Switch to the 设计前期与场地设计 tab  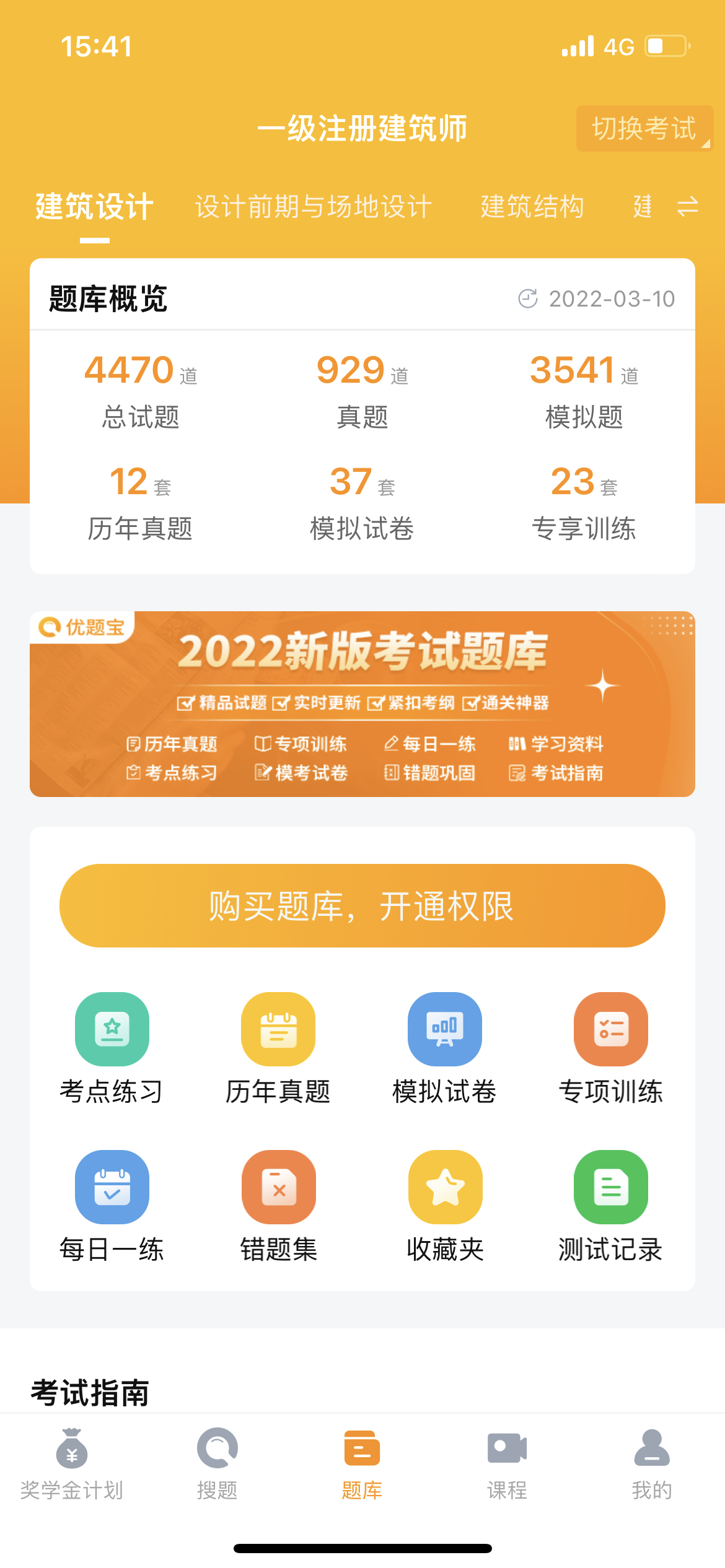[313, 207]
